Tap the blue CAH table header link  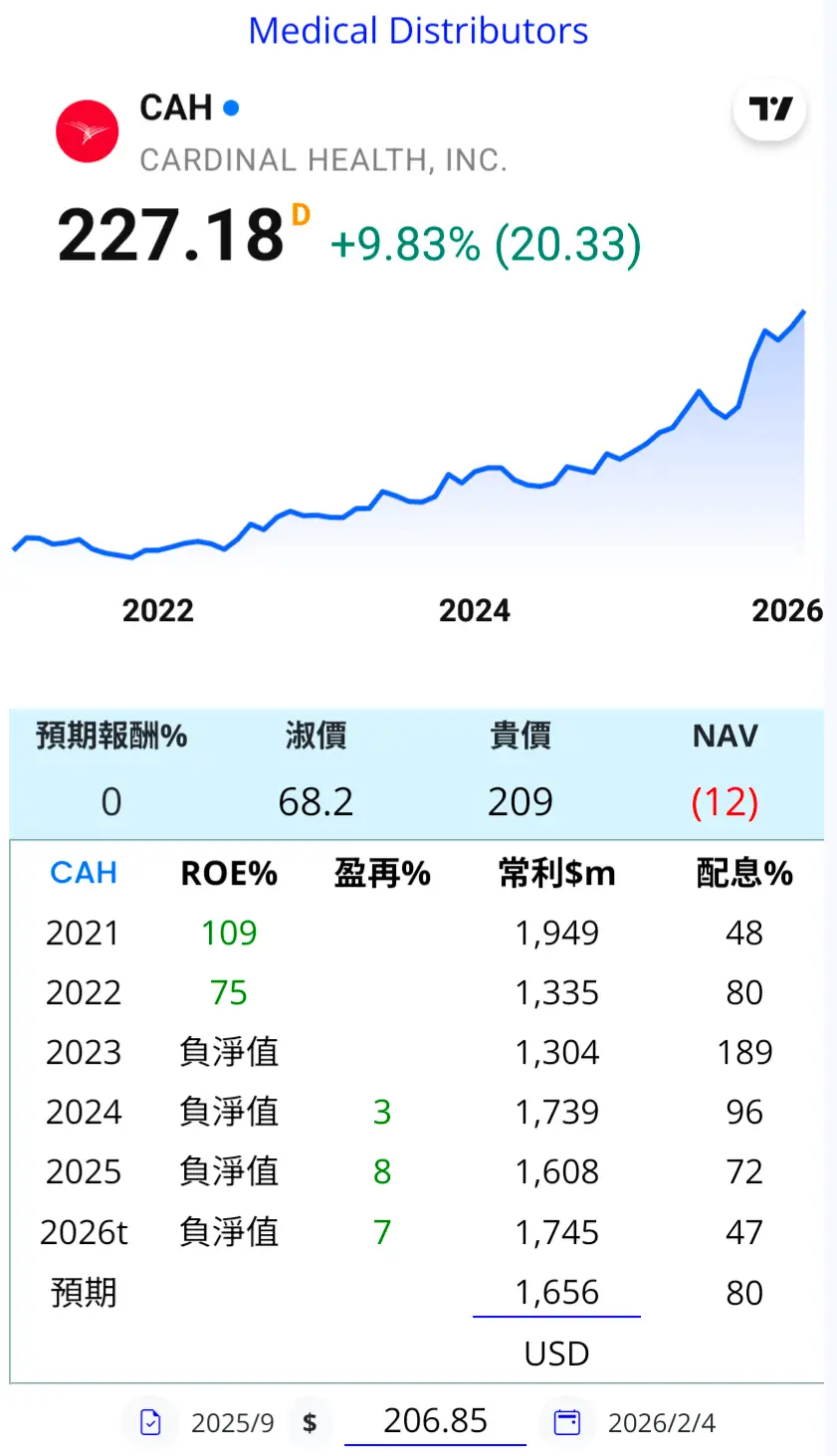(x=84, y=873)
